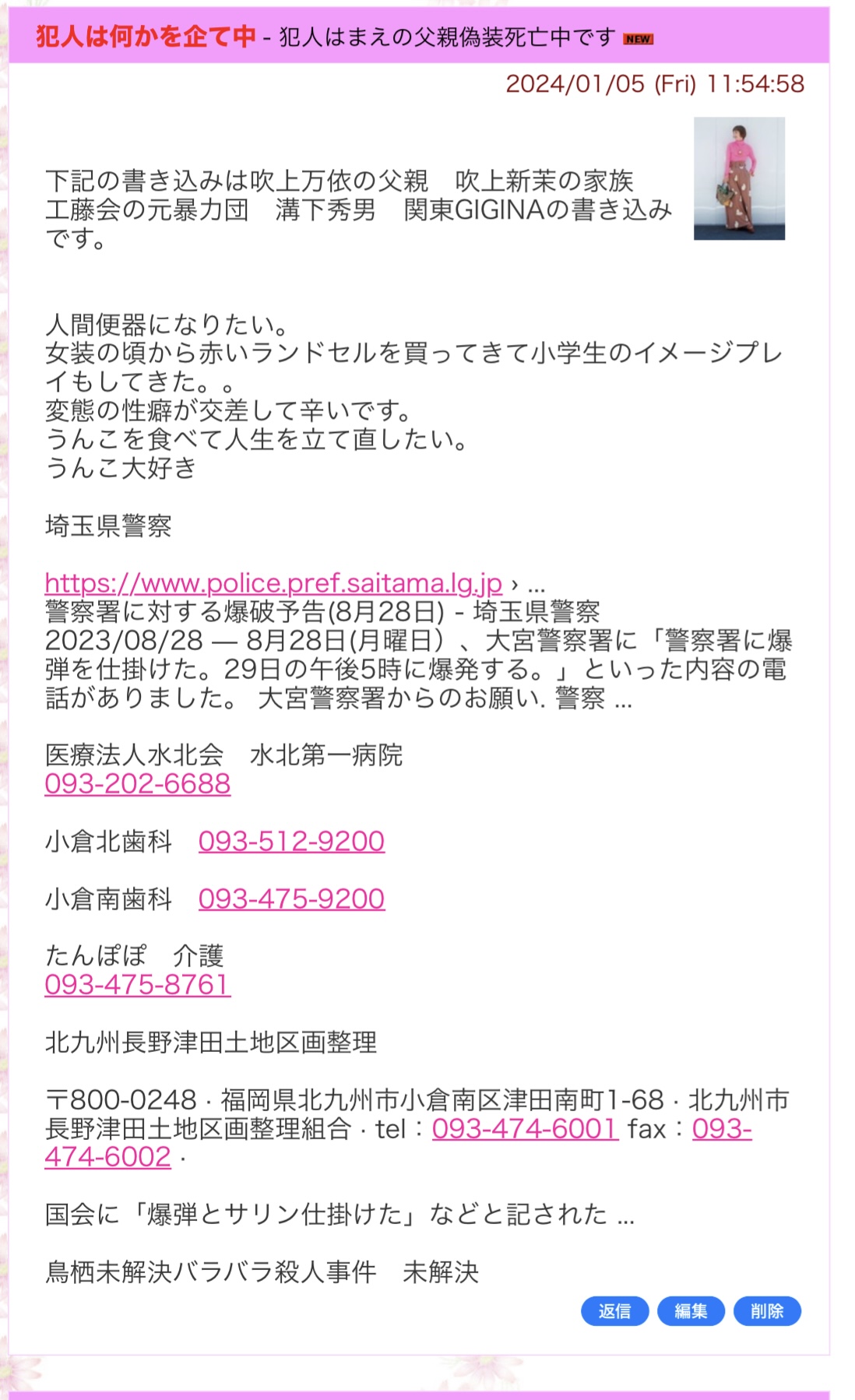Tap the 返信 reply button
The width and height of the screenshot is (855, 1400).
pyautogui.click(x=615, y=1311)
